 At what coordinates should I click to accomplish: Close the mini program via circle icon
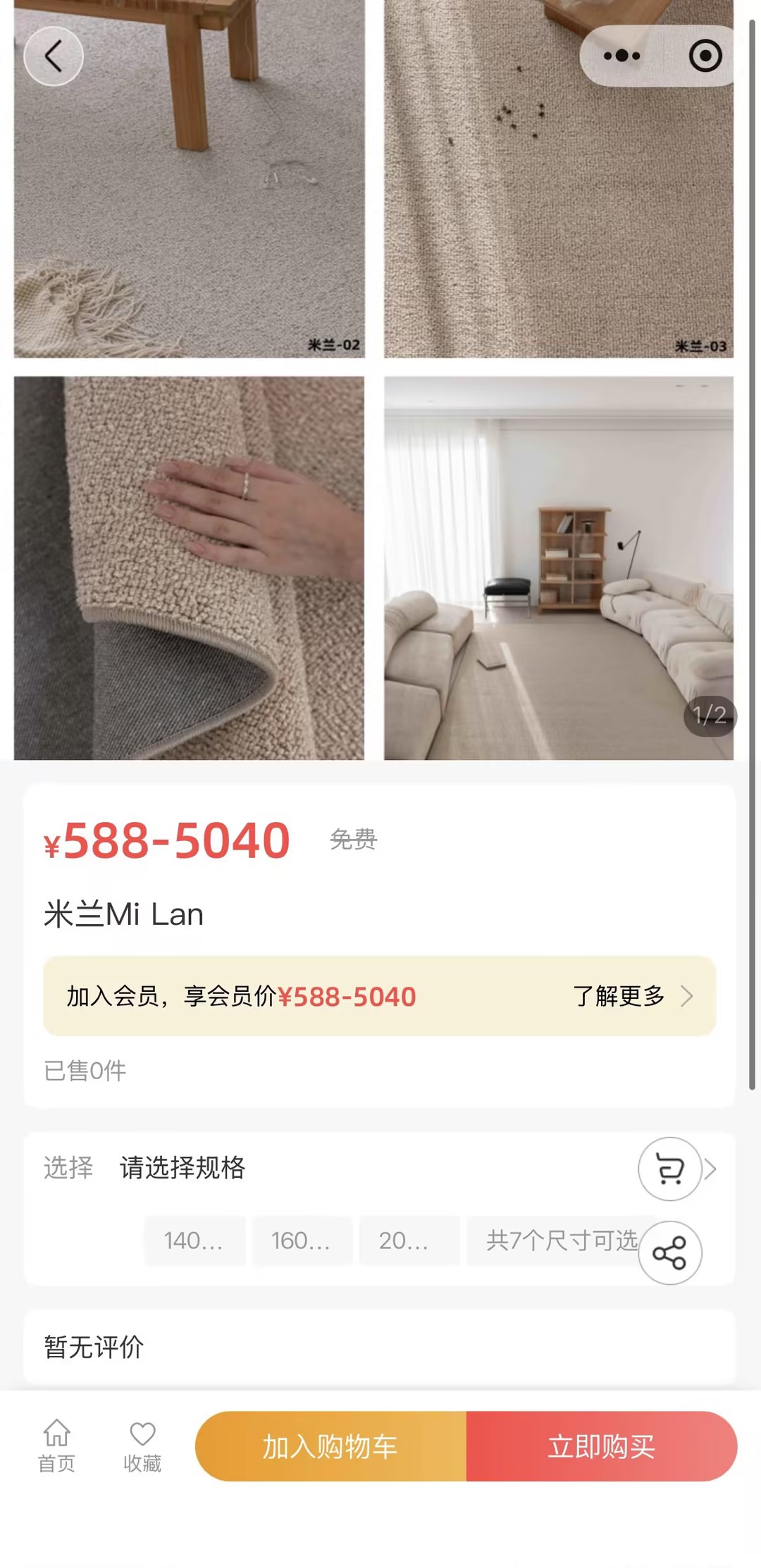click(x=705, y=56)
